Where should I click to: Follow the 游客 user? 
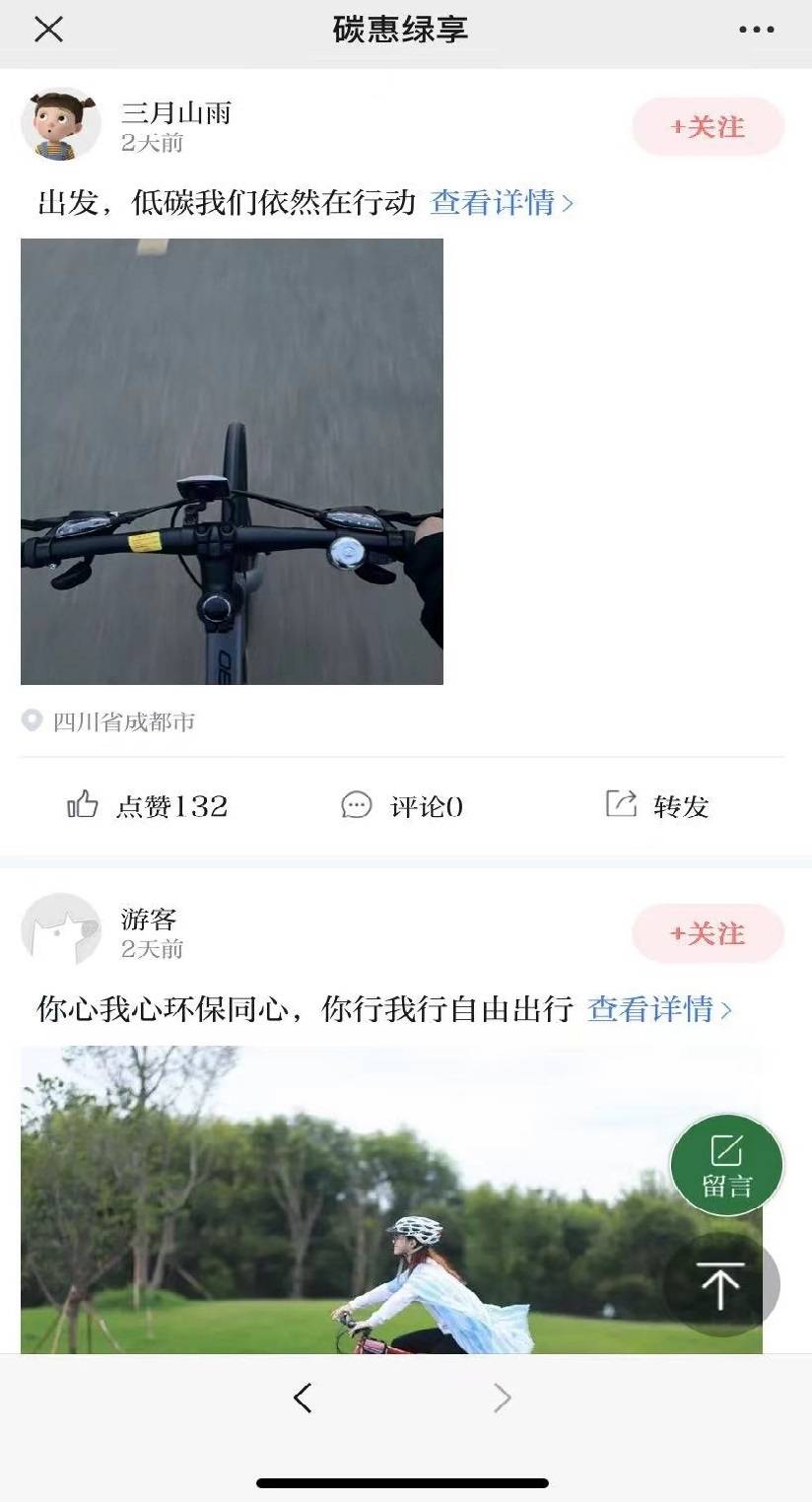click(708, 933)
